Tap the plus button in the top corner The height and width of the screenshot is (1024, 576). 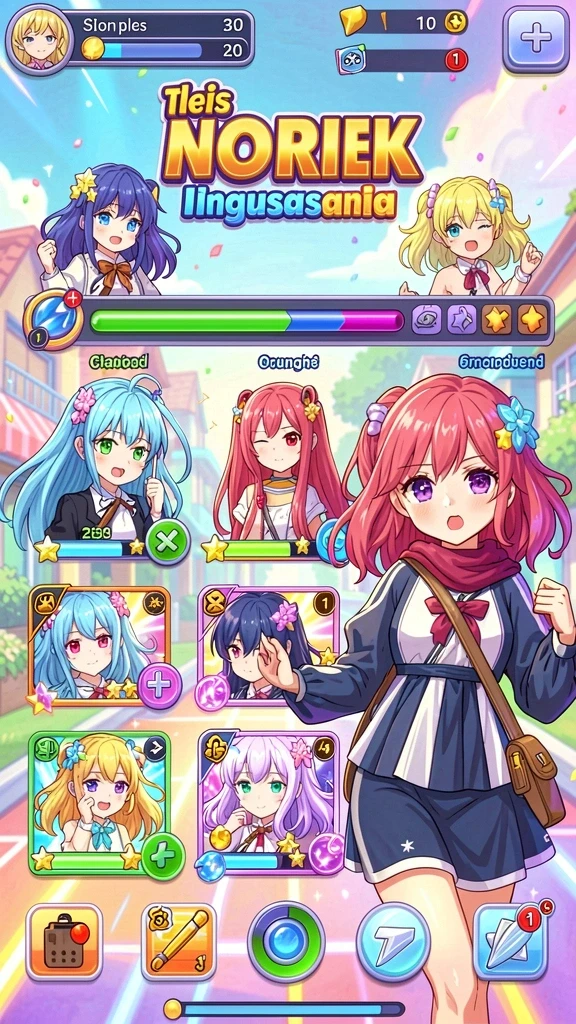pos(536,39)
